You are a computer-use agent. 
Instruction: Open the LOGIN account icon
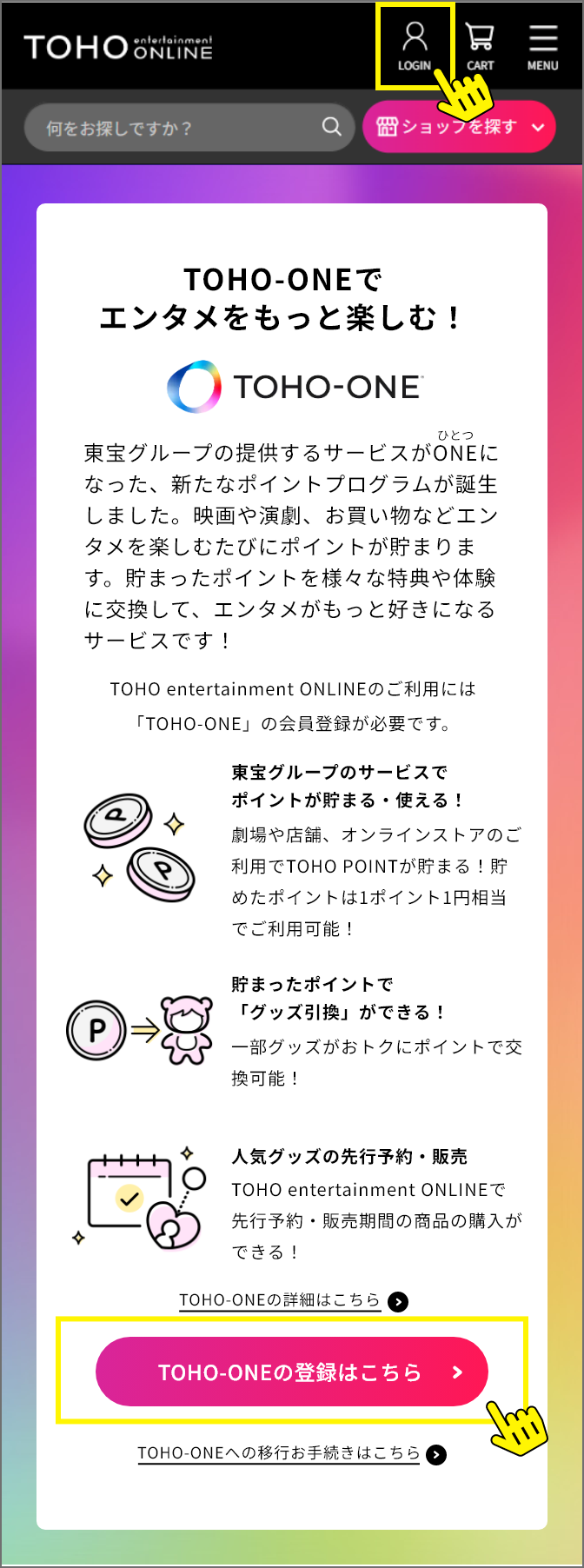click(x=415, y=46)
